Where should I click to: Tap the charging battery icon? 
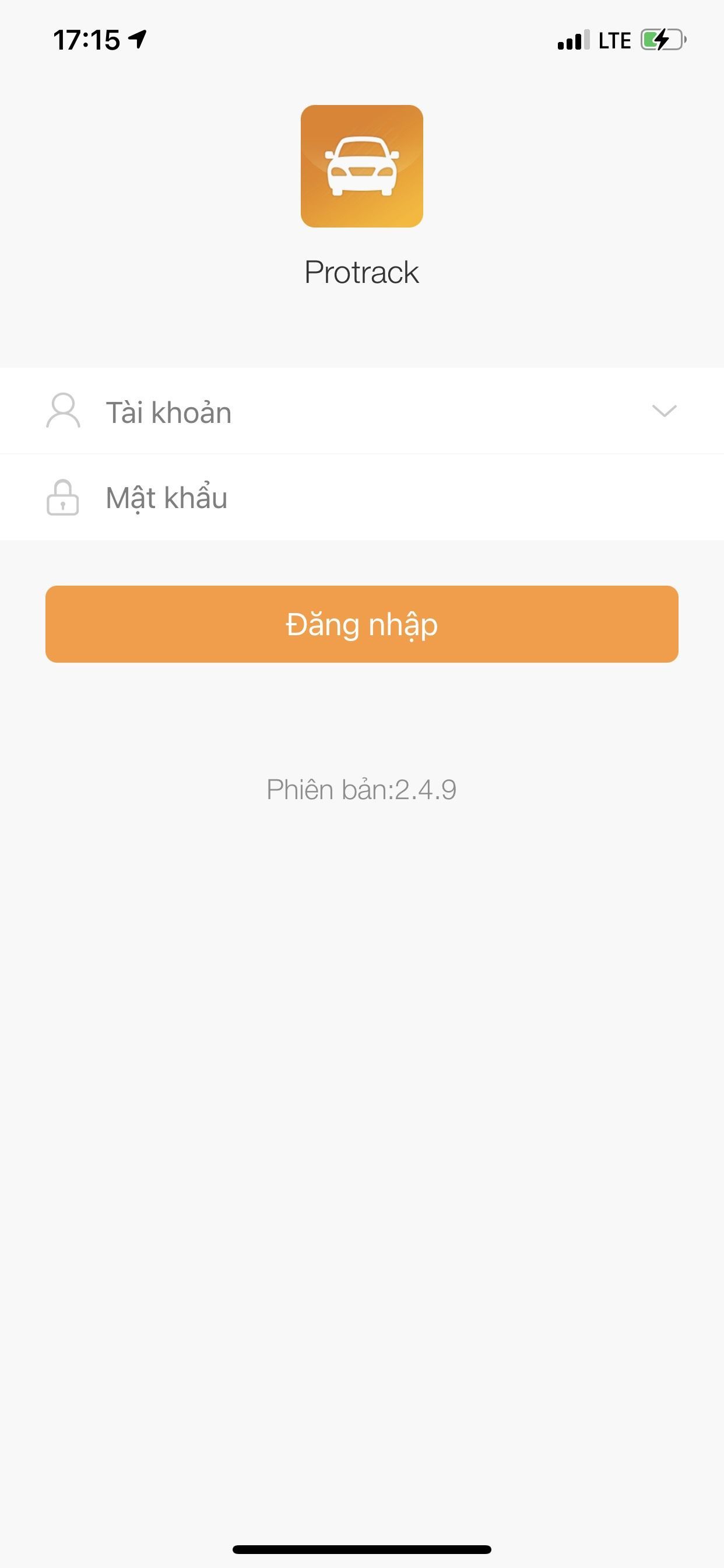(660, 39)
